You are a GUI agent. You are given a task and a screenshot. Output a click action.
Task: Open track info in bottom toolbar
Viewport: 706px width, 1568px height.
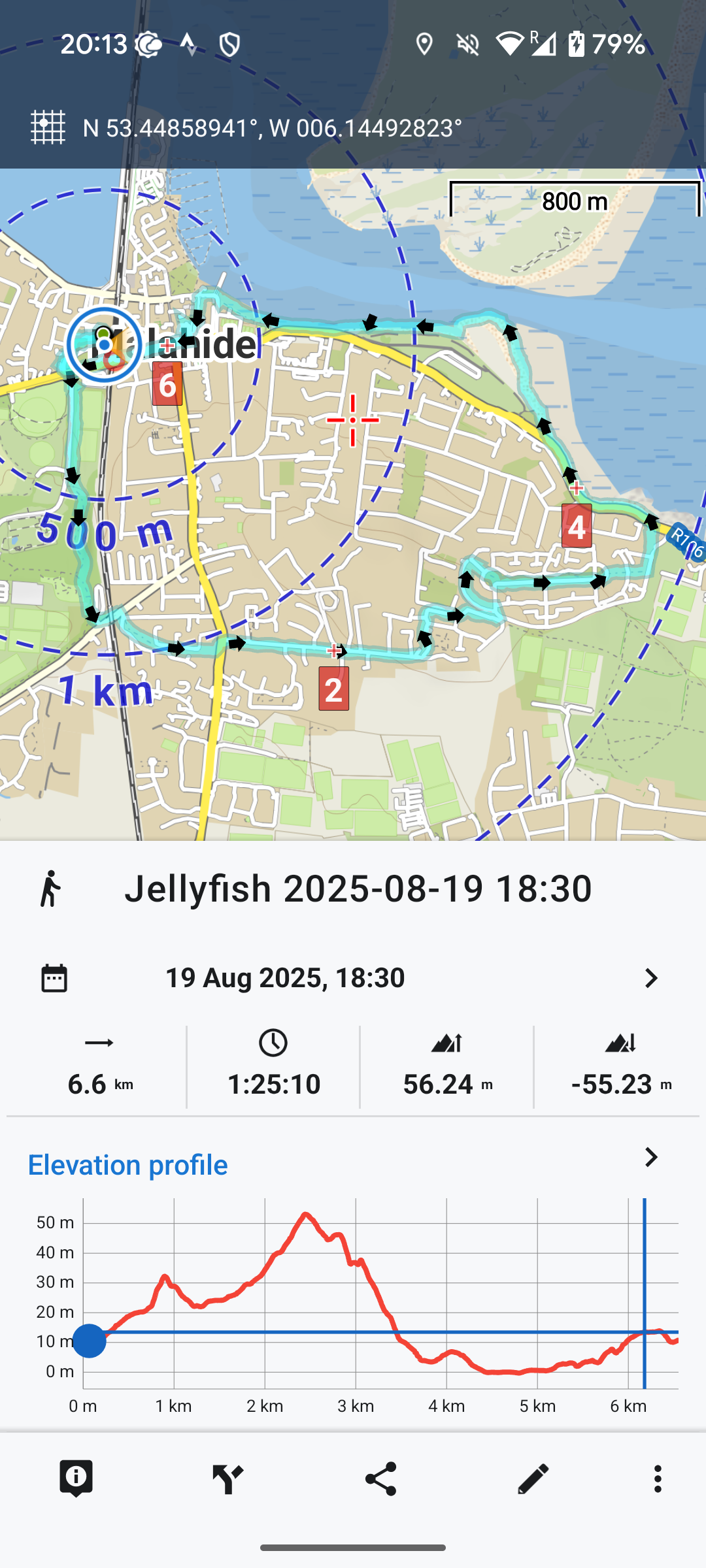point(76,1478)
